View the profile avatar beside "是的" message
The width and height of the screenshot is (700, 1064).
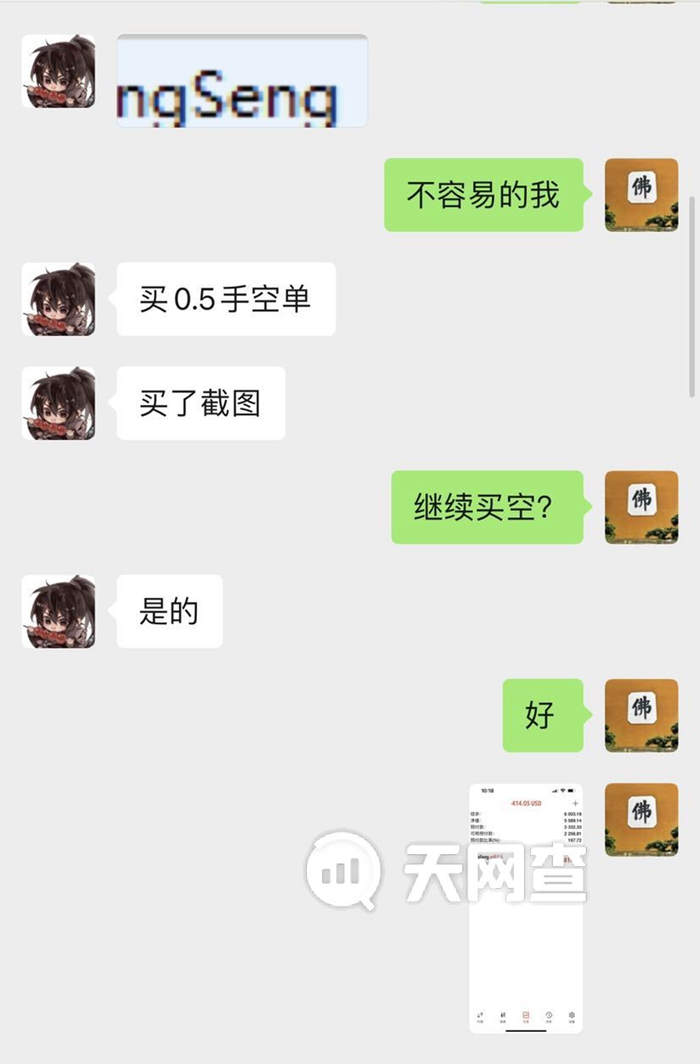coord(59,611)
